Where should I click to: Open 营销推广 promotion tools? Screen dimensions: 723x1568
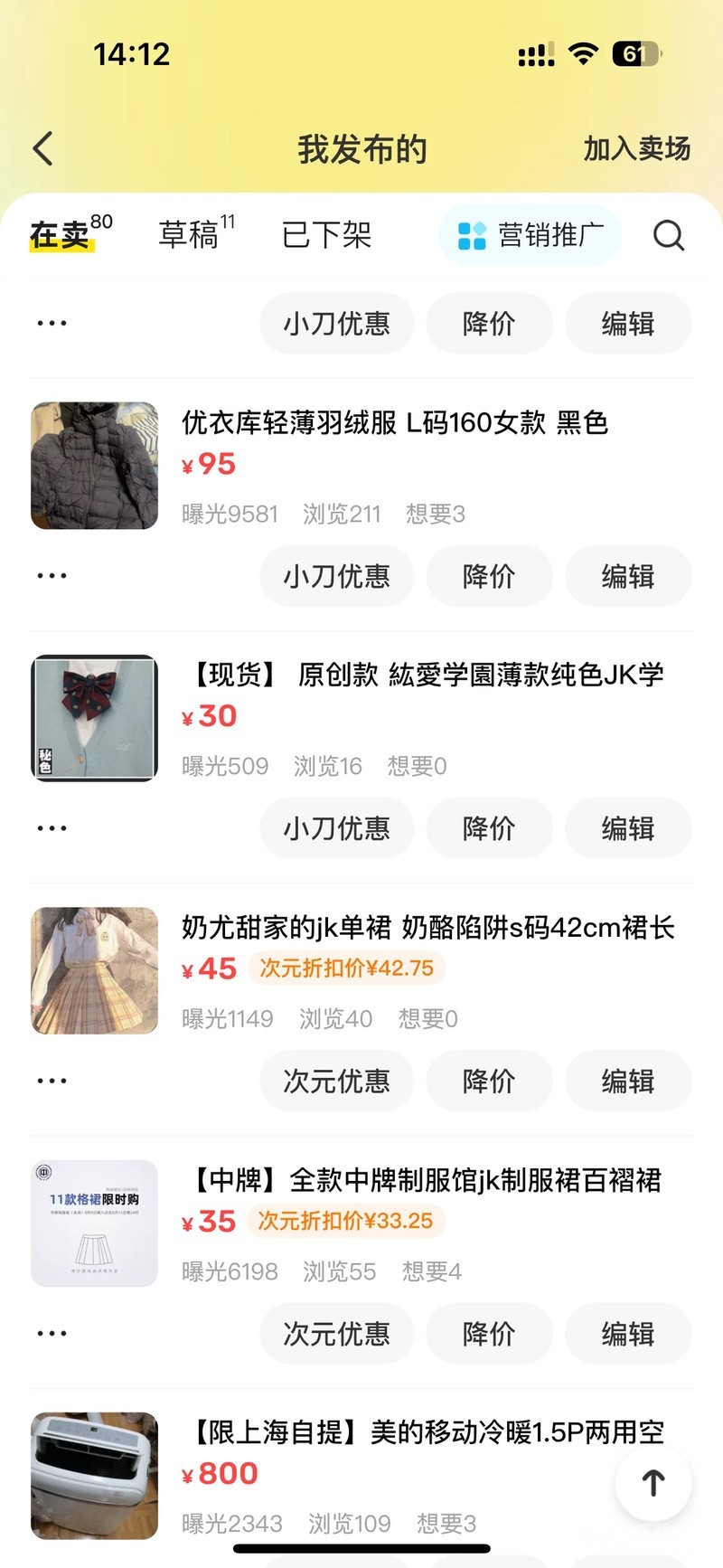[531, 235]
